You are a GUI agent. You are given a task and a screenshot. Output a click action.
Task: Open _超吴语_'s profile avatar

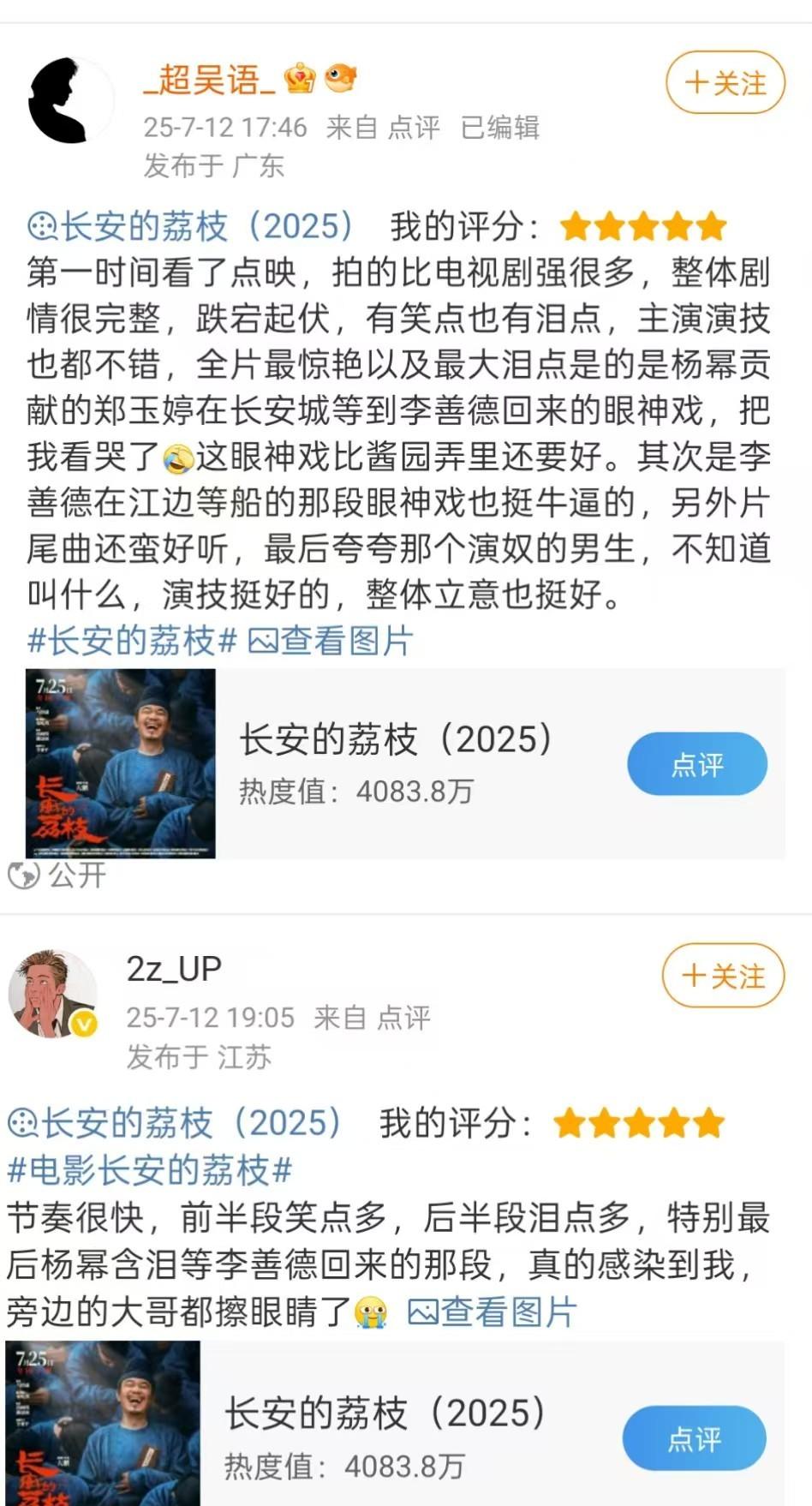[x=70, y=101]
